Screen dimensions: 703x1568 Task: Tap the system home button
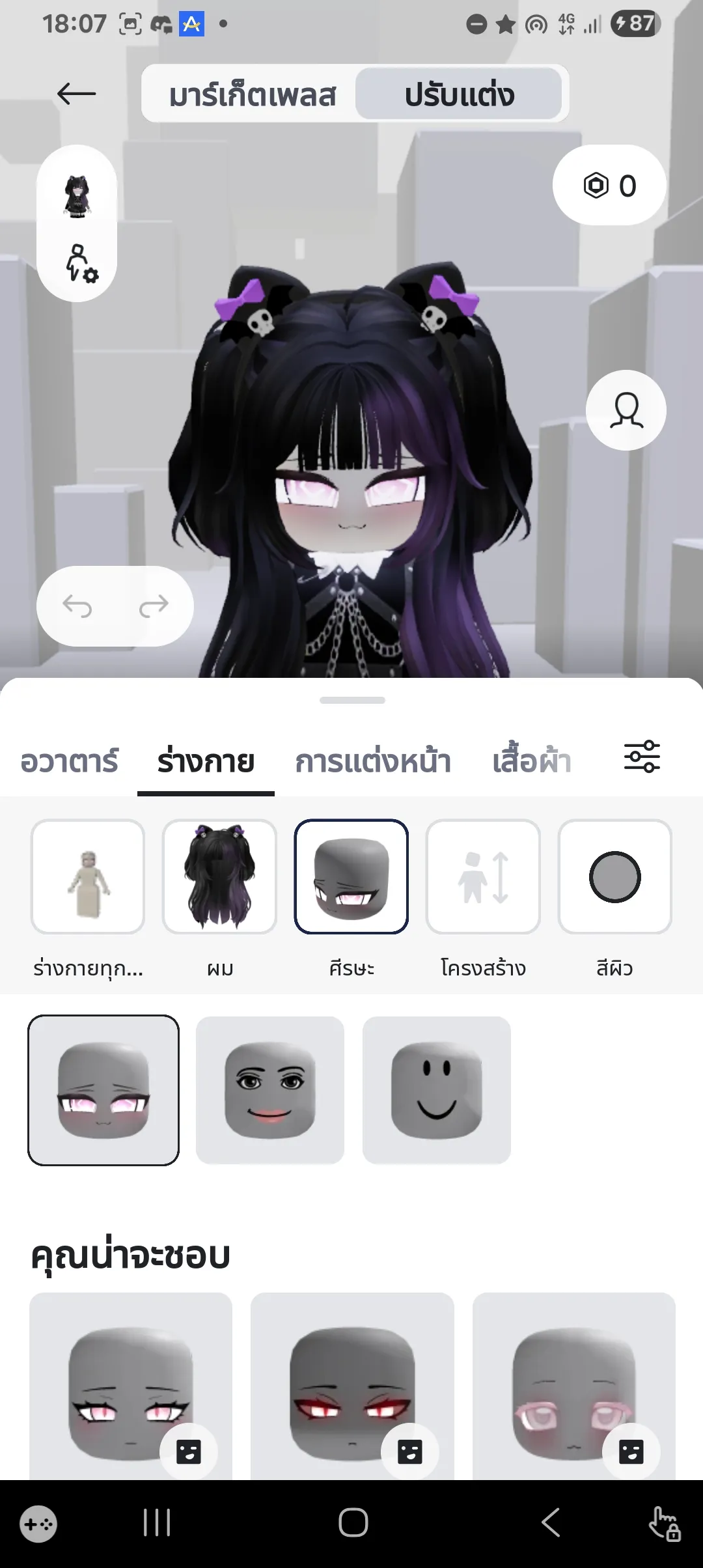[x=353, y=1522]
